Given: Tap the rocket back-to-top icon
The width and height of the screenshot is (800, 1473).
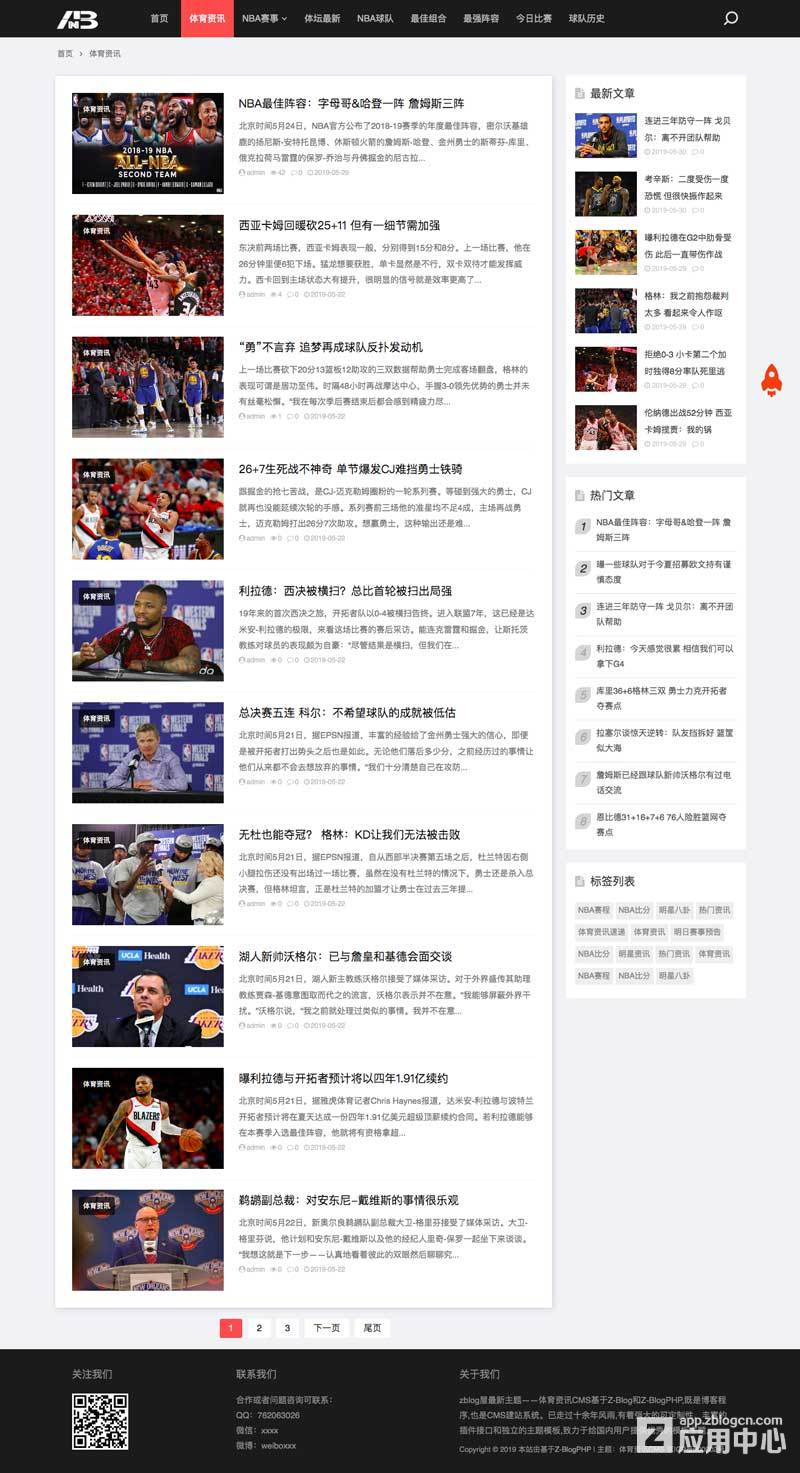Looking at the screenshot, I should [771, 380].
